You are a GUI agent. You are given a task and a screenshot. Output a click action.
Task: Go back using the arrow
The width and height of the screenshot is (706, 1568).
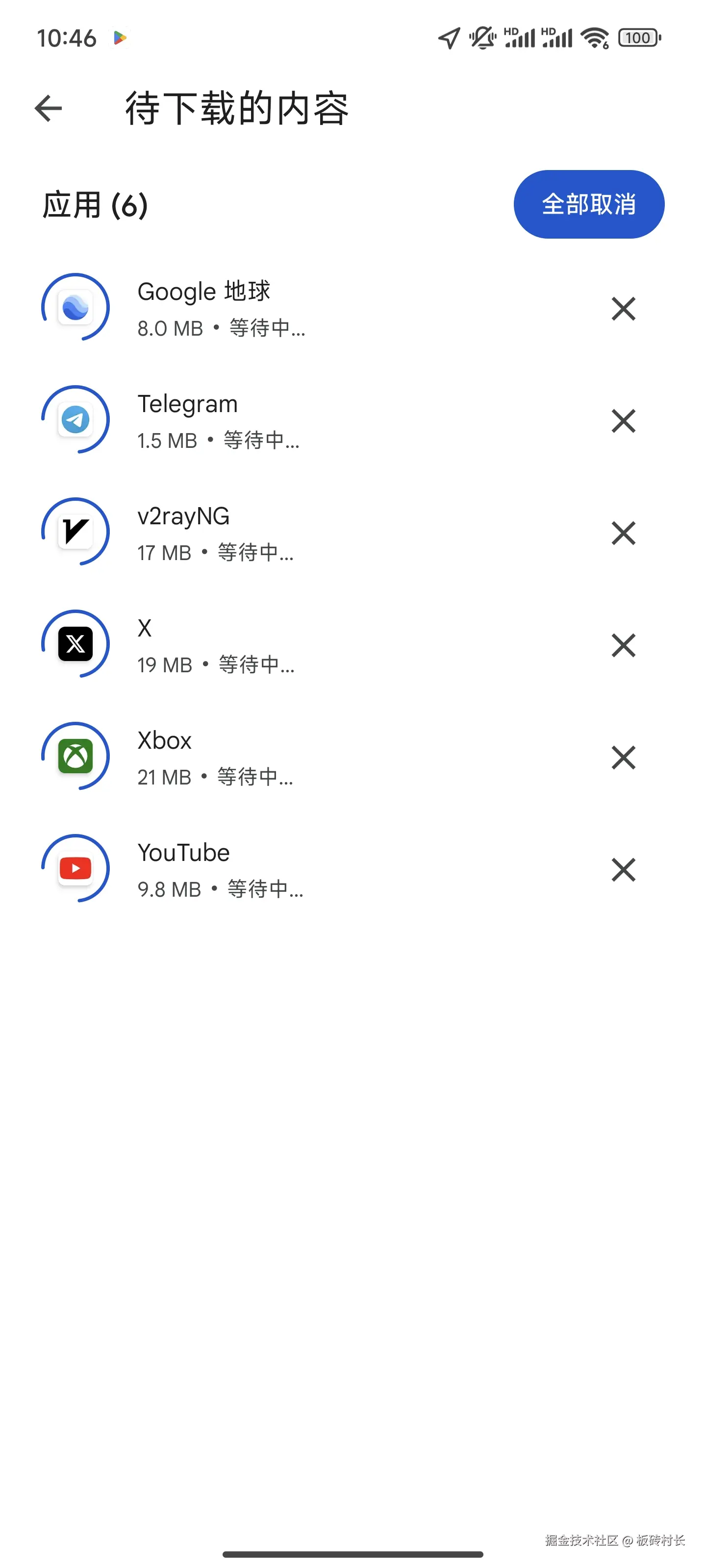point(47,108)
